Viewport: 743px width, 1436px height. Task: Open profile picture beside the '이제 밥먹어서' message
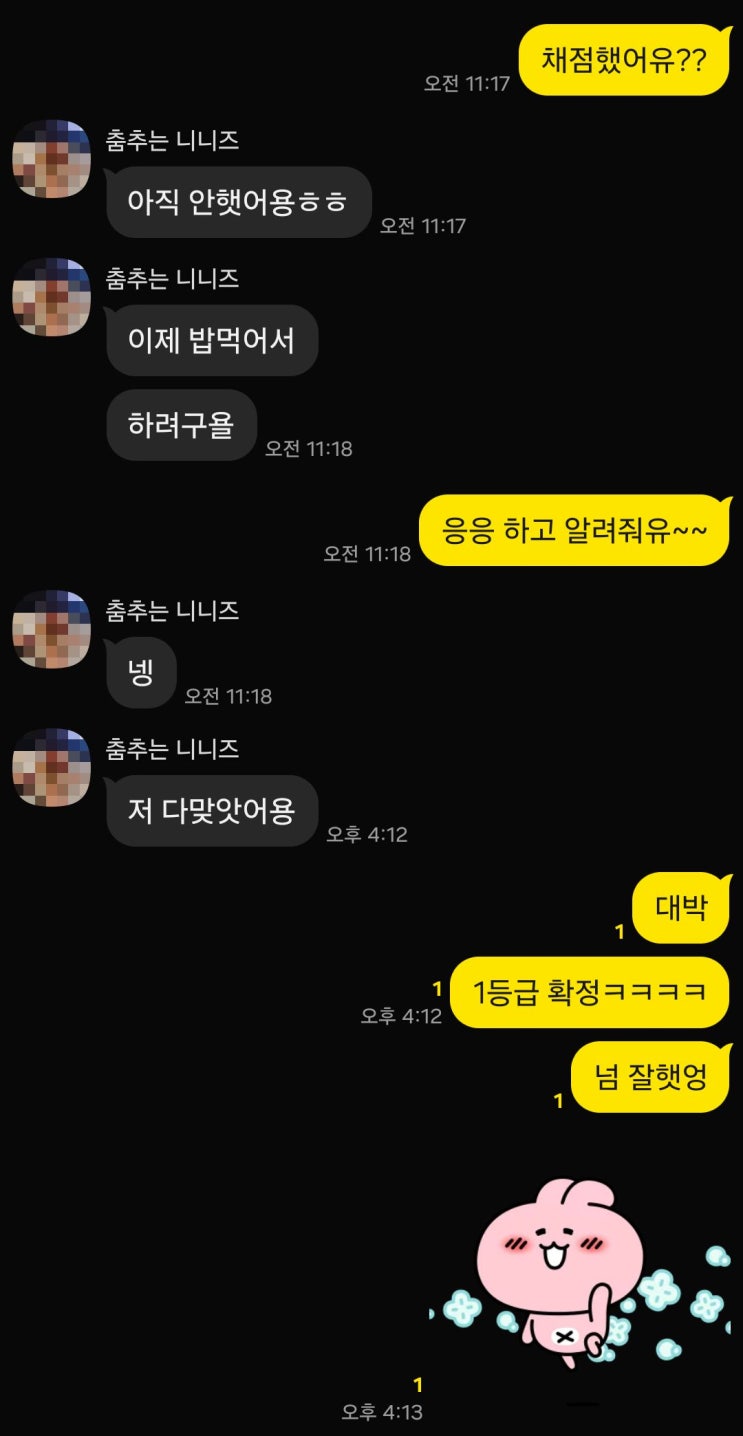point(51,297)
